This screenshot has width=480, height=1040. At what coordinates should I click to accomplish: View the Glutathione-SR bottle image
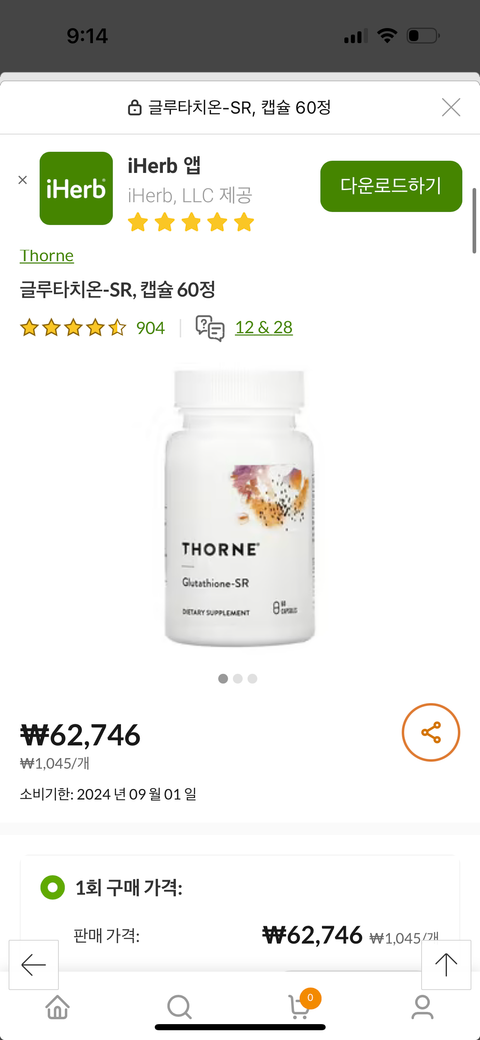click(x=239, y=508)
